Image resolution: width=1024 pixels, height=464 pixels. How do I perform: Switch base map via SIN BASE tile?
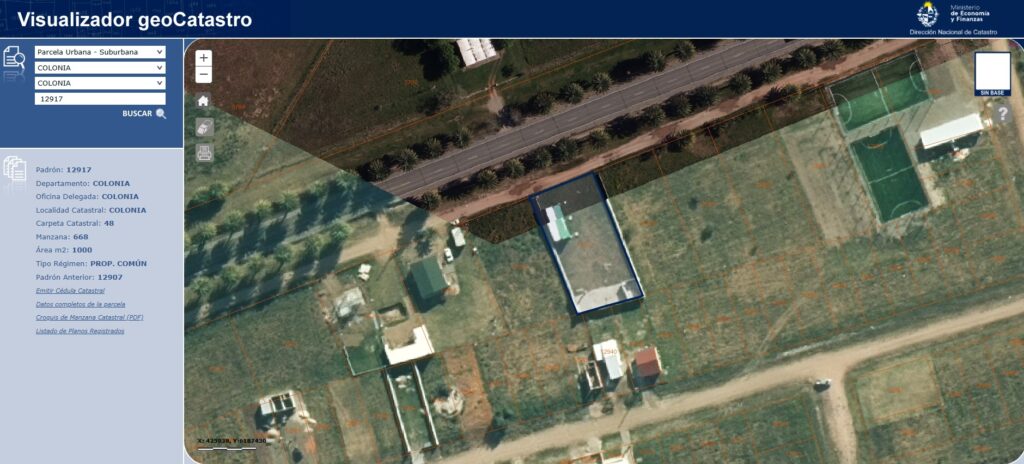(992, 74)
